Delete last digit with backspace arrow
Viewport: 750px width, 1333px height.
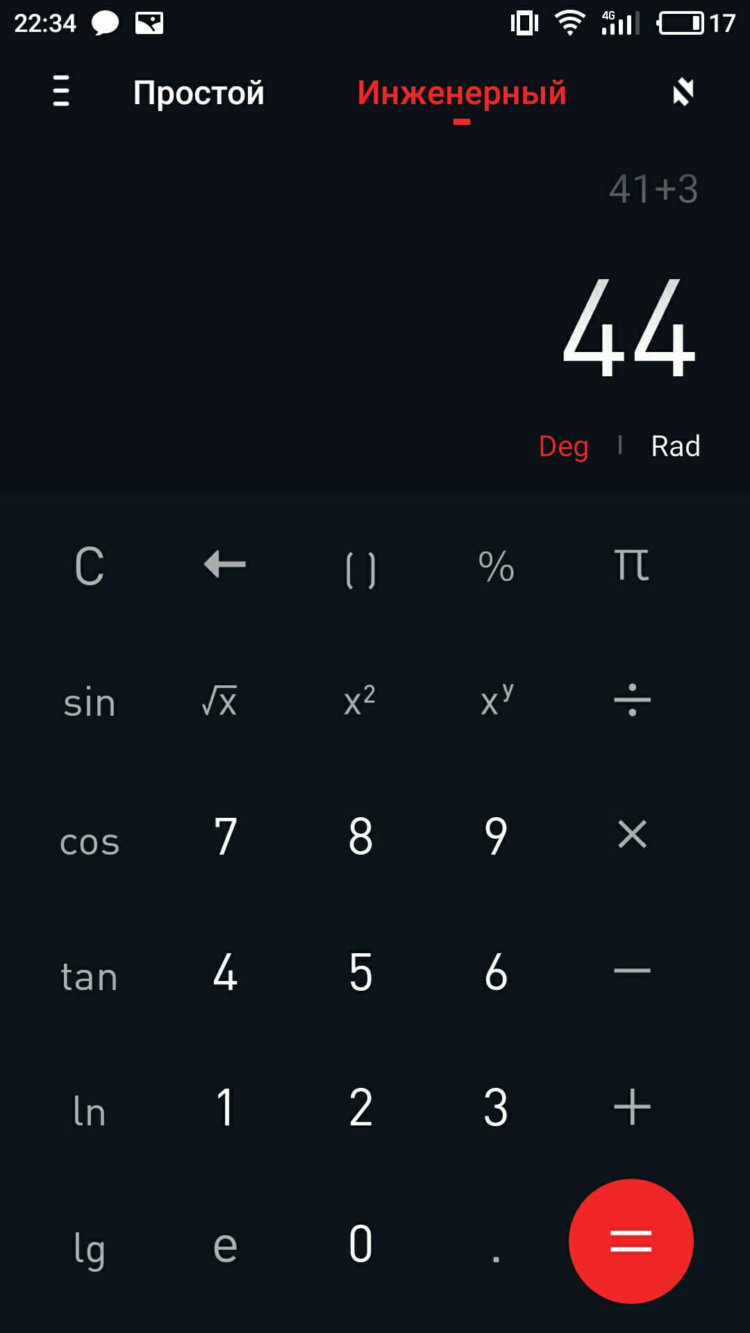[x=225, y=565]
